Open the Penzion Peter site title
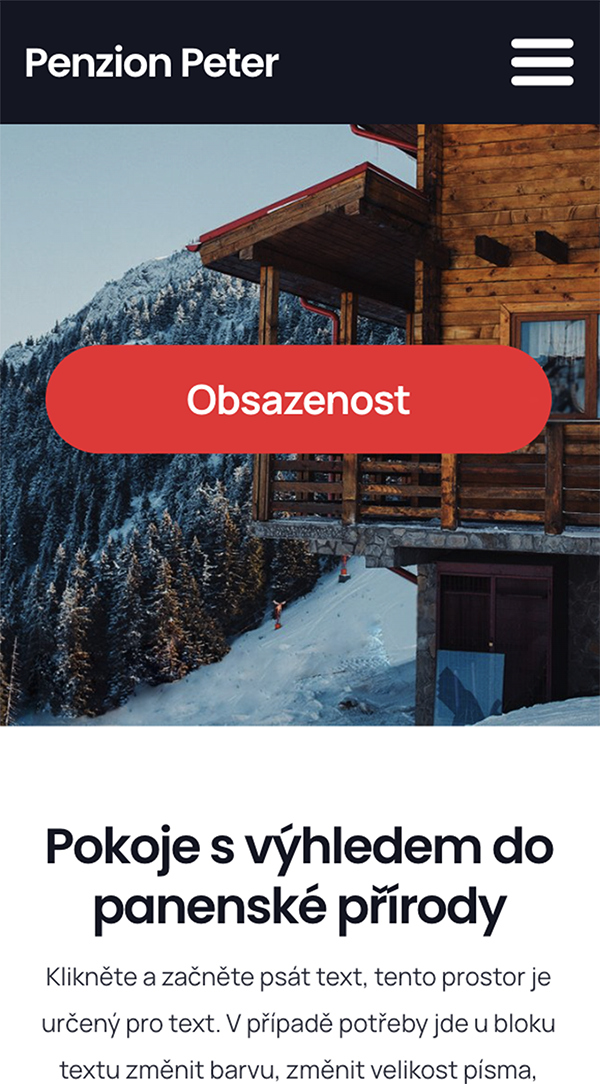Viewport: 600px width, 1084px height. click(x=152, y=63)
